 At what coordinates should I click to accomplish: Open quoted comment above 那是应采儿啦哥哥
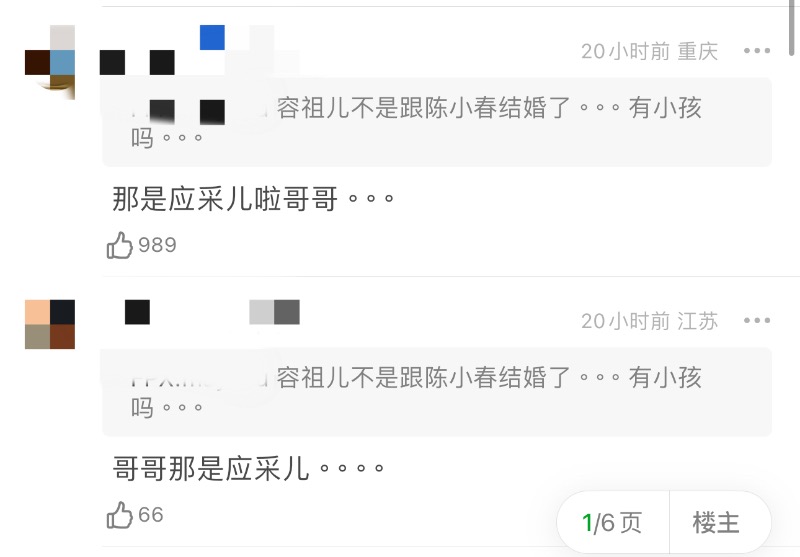[x=437, y=122]
